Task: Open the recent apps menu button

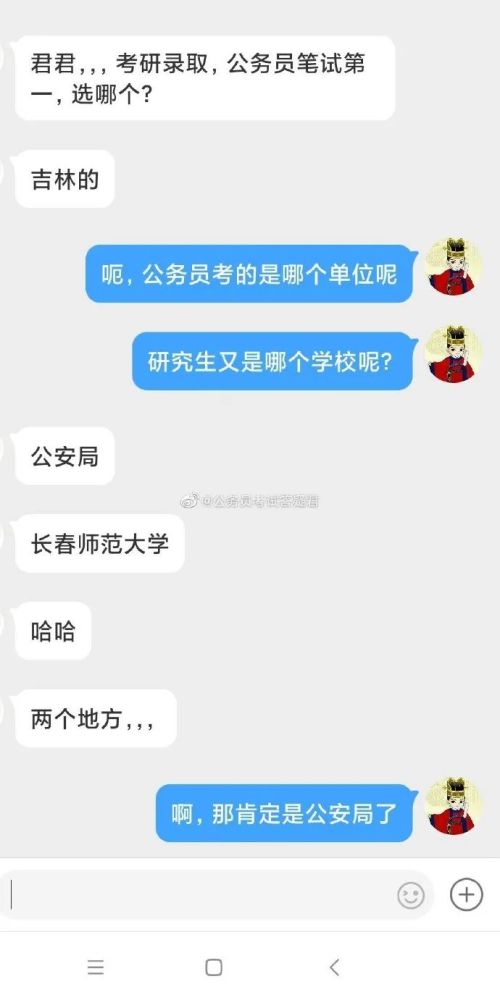Action: pyautogui.click(x=96, y=967)
